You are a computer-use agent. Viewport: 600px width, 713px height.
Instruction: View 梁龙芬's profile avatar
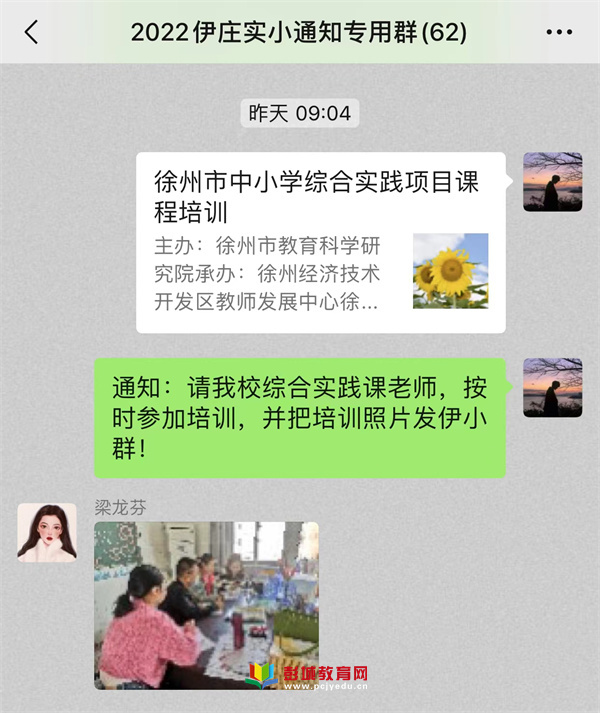[x=47, y=532]
